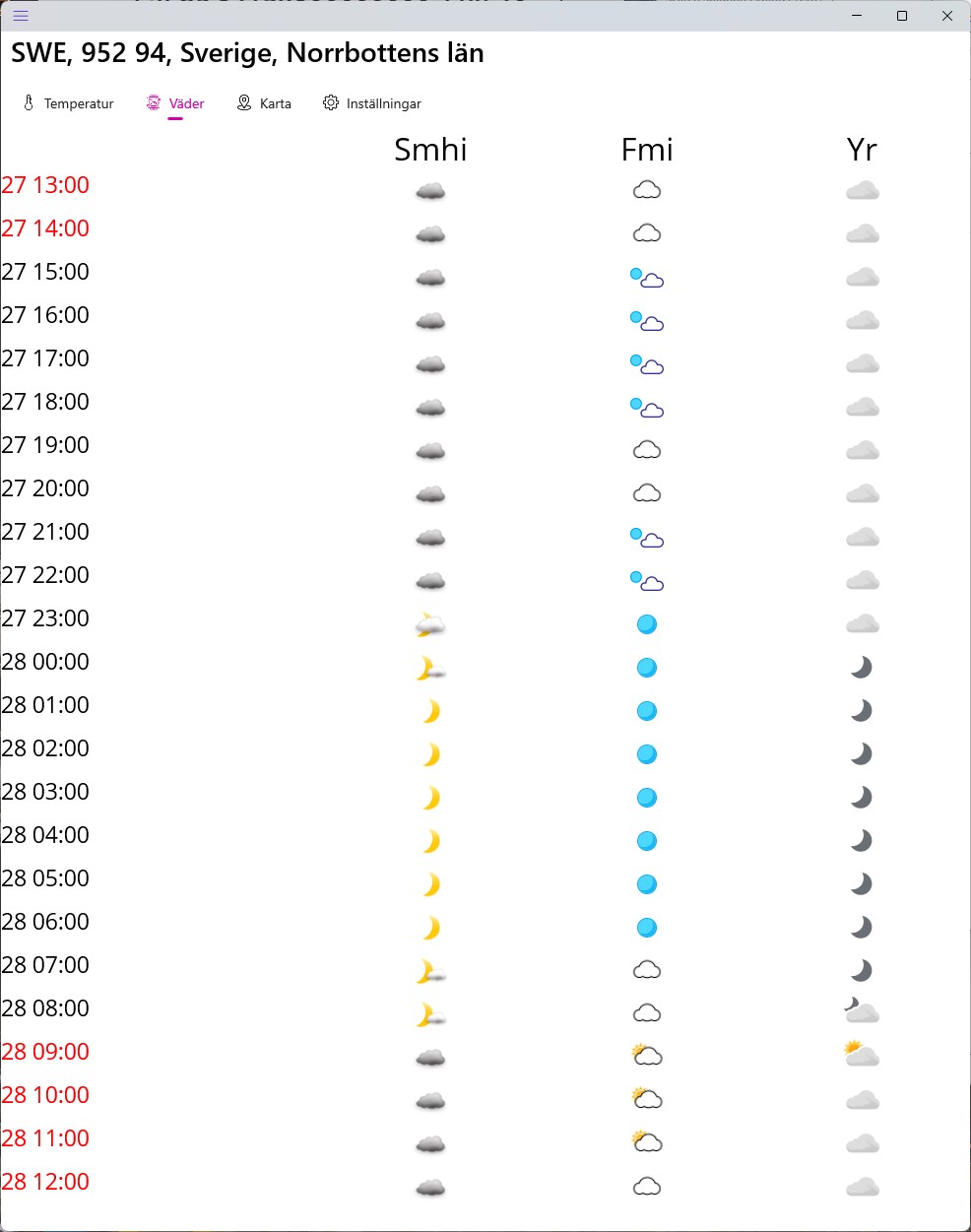The height and width of the screenshot is (1232, 971).
Task: Select the Väder tab
Action: click(175, 103)
